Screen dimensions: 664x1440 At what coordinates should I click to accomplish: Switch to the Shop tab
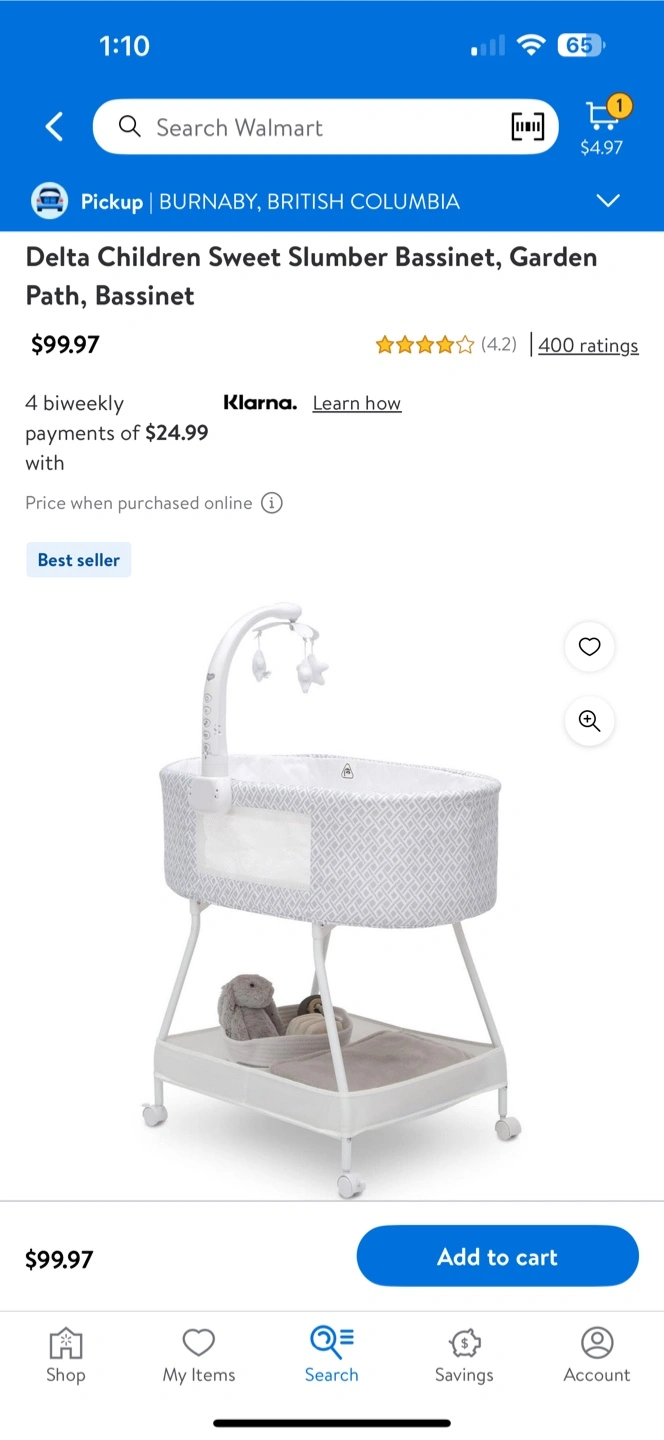(x=65, y=1355)
